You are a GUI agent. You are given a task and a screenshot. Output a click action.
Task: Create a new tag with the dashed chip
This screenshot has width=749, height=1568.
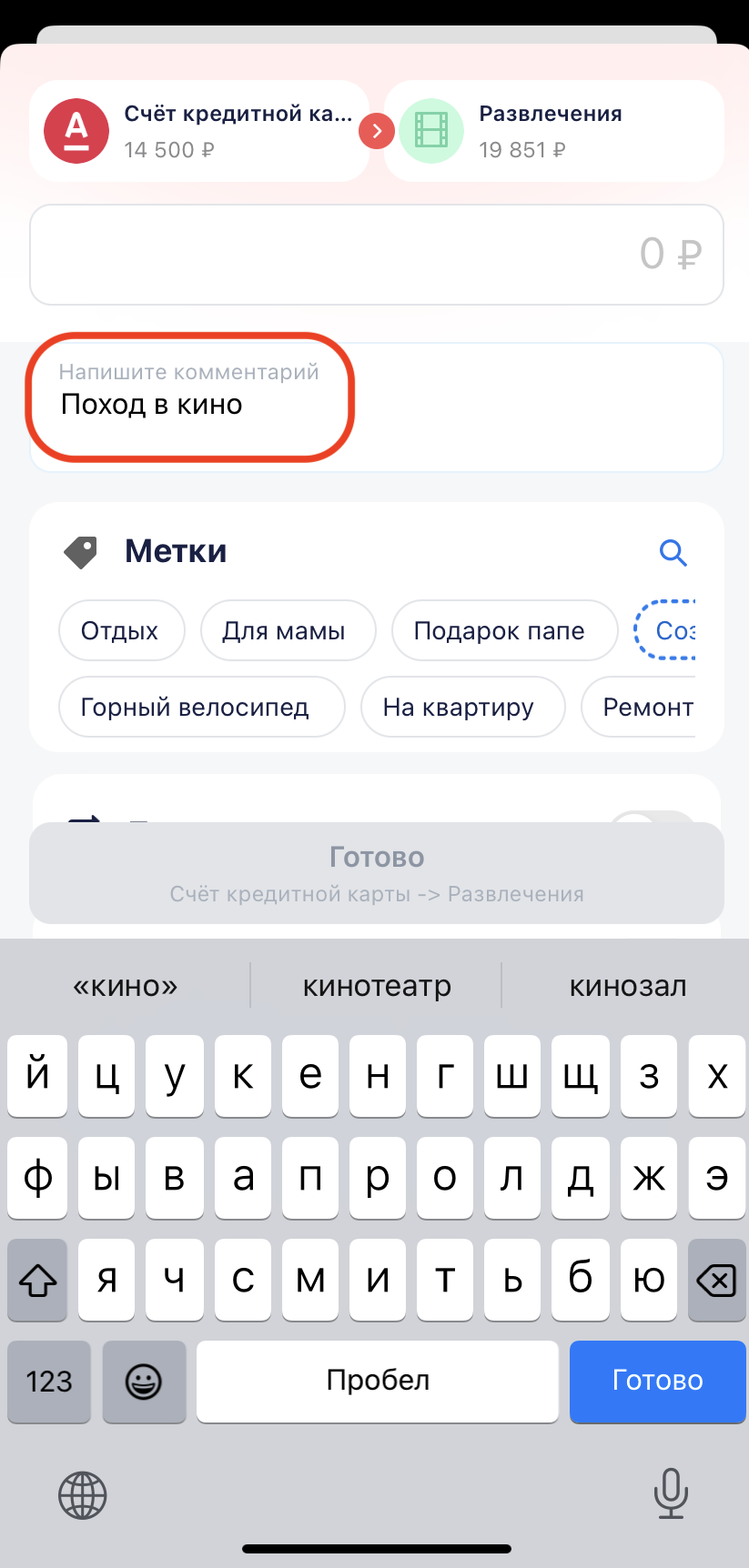[x=668, y=630]
